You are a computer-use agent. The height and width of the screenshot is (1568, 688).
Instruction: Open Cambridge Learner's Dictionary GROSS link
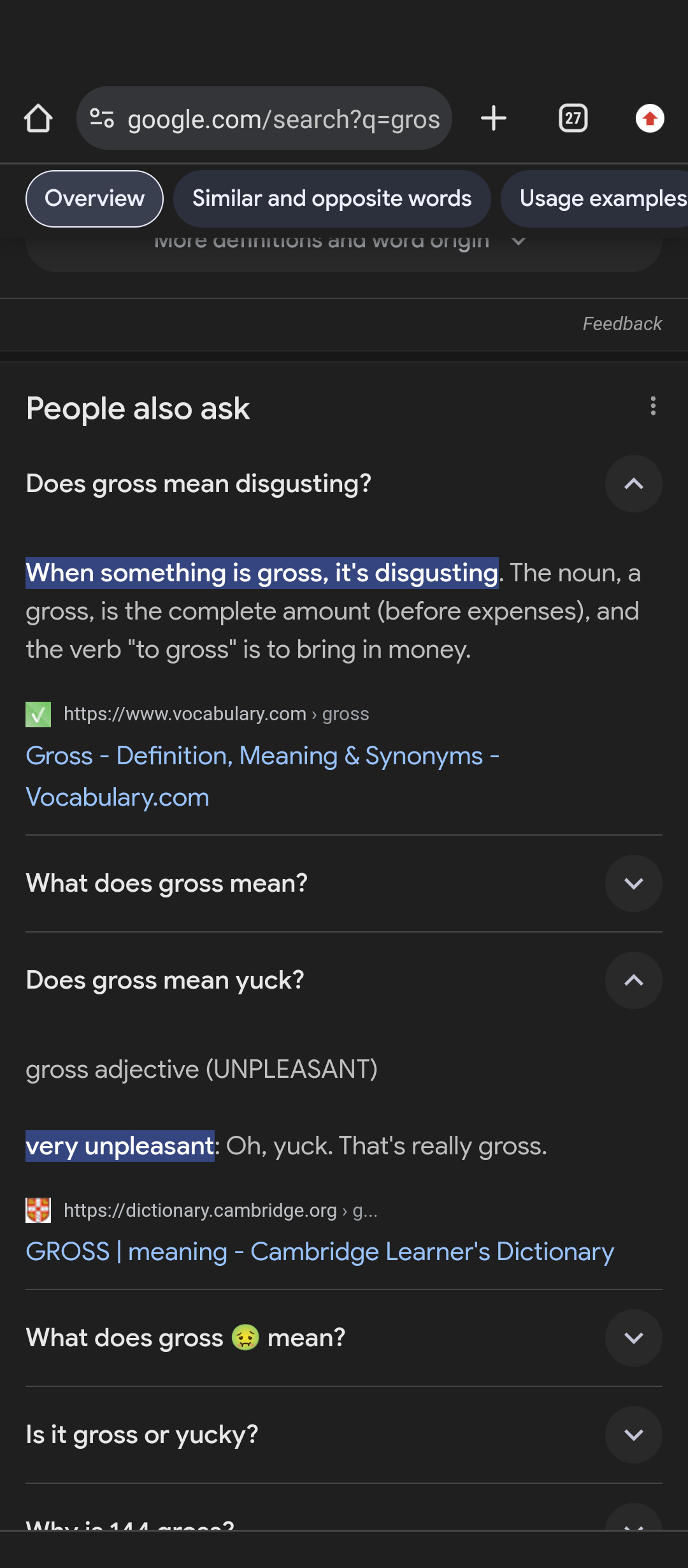(x=320, y=1252)
